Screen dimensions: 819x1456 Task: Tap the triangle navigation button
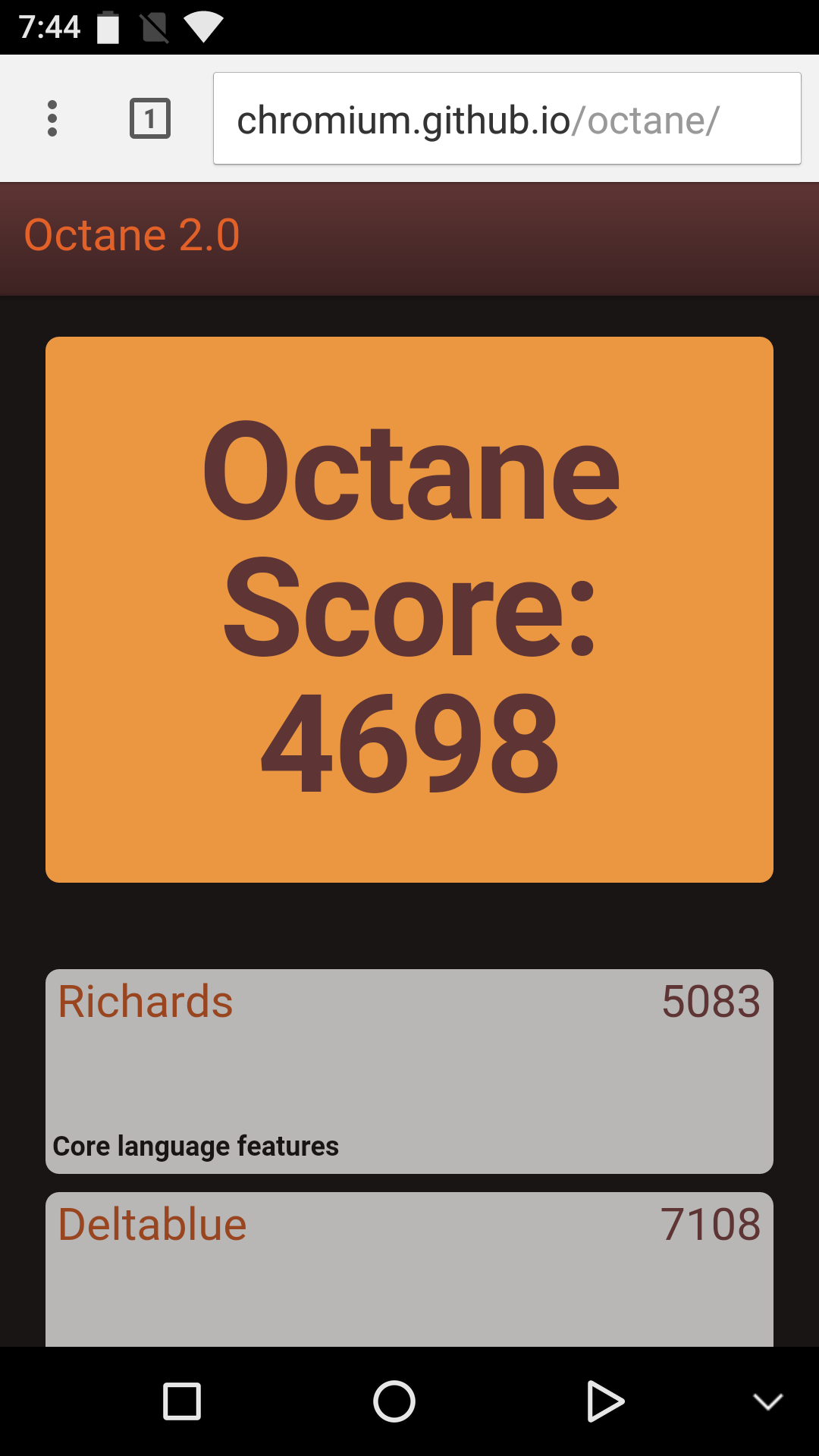(x=605, y=1401)
